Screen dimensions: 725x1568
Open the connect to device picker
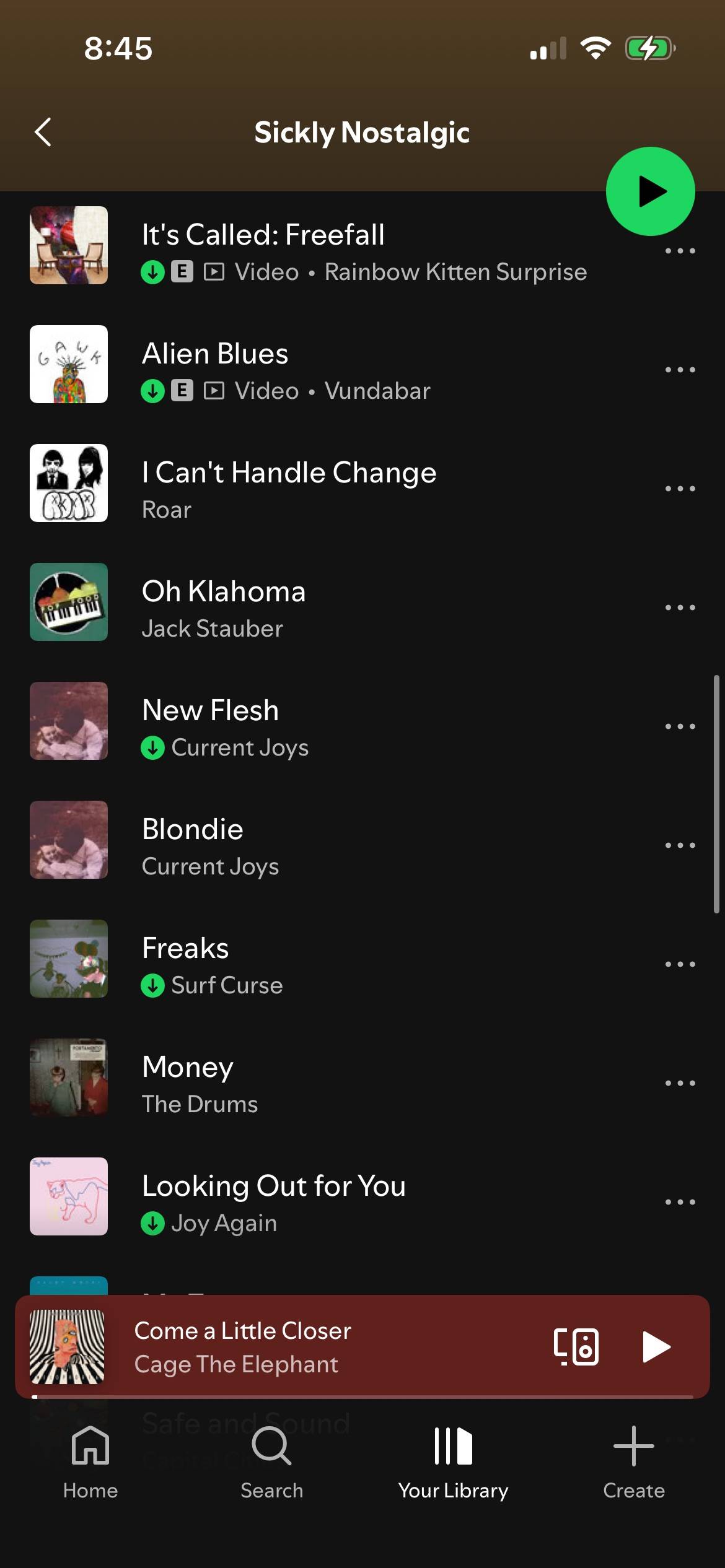[x=576, y=1347]
